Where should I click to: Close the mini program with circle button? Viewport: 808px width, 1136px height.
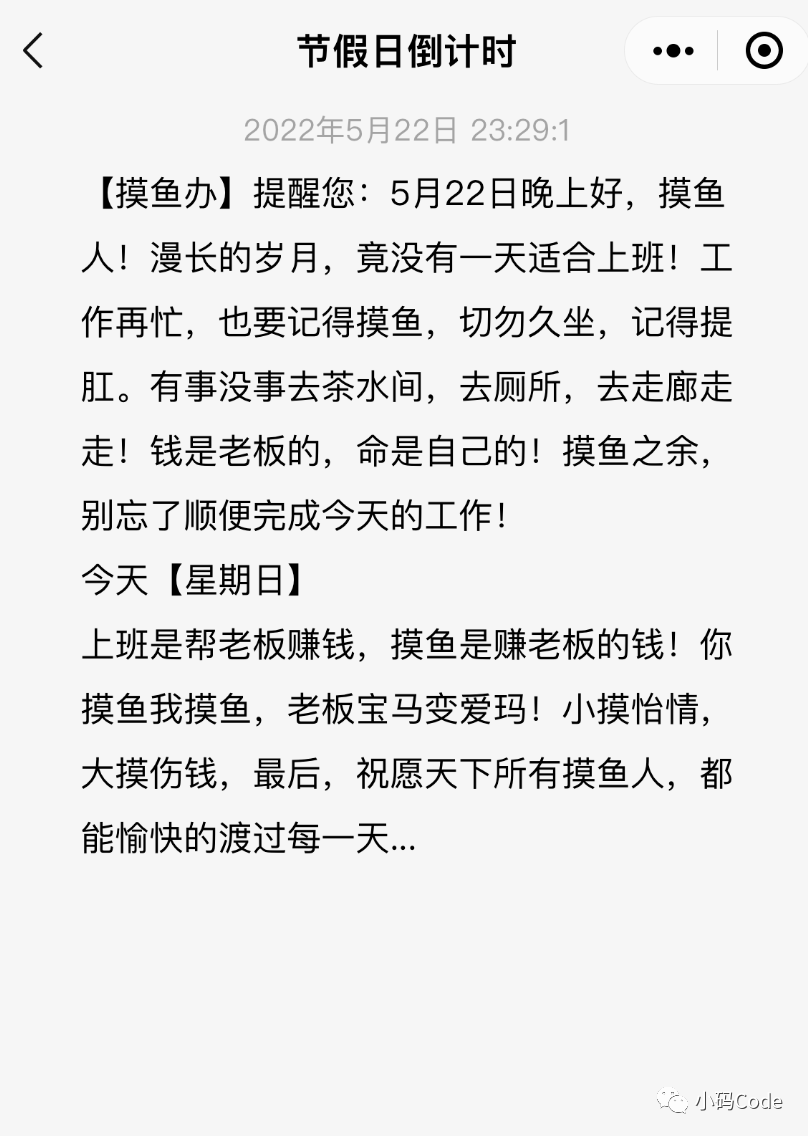point(764,50)
